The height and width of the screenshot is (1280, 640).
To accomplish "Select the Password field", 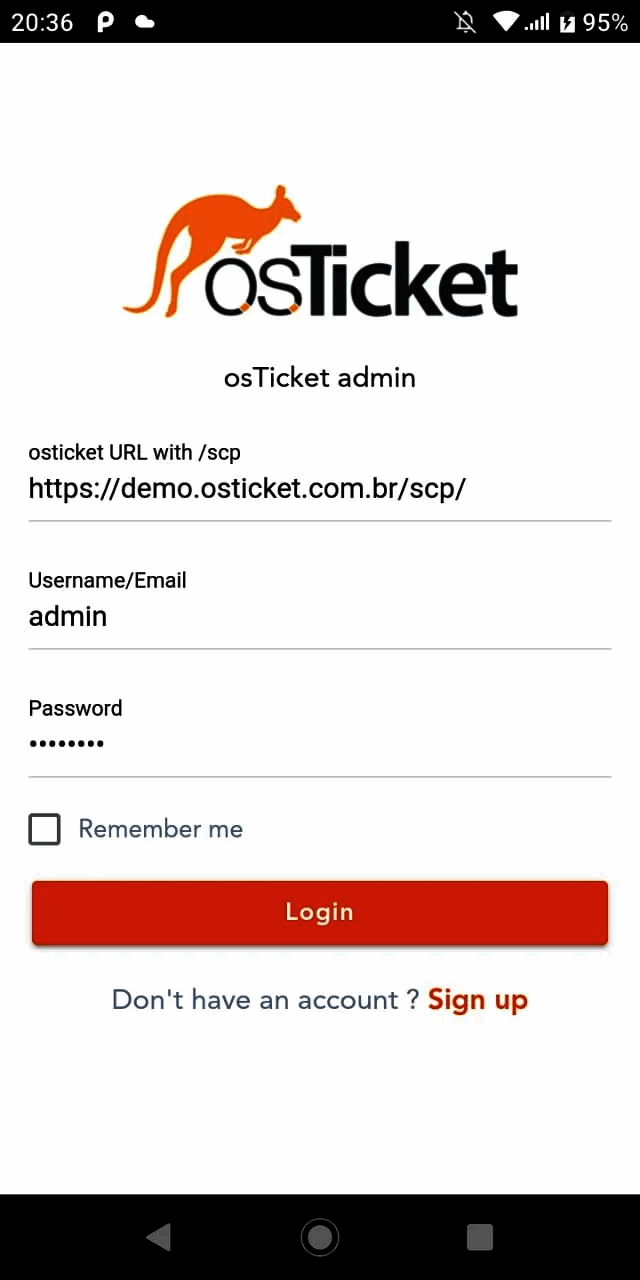I will [319, 744].
